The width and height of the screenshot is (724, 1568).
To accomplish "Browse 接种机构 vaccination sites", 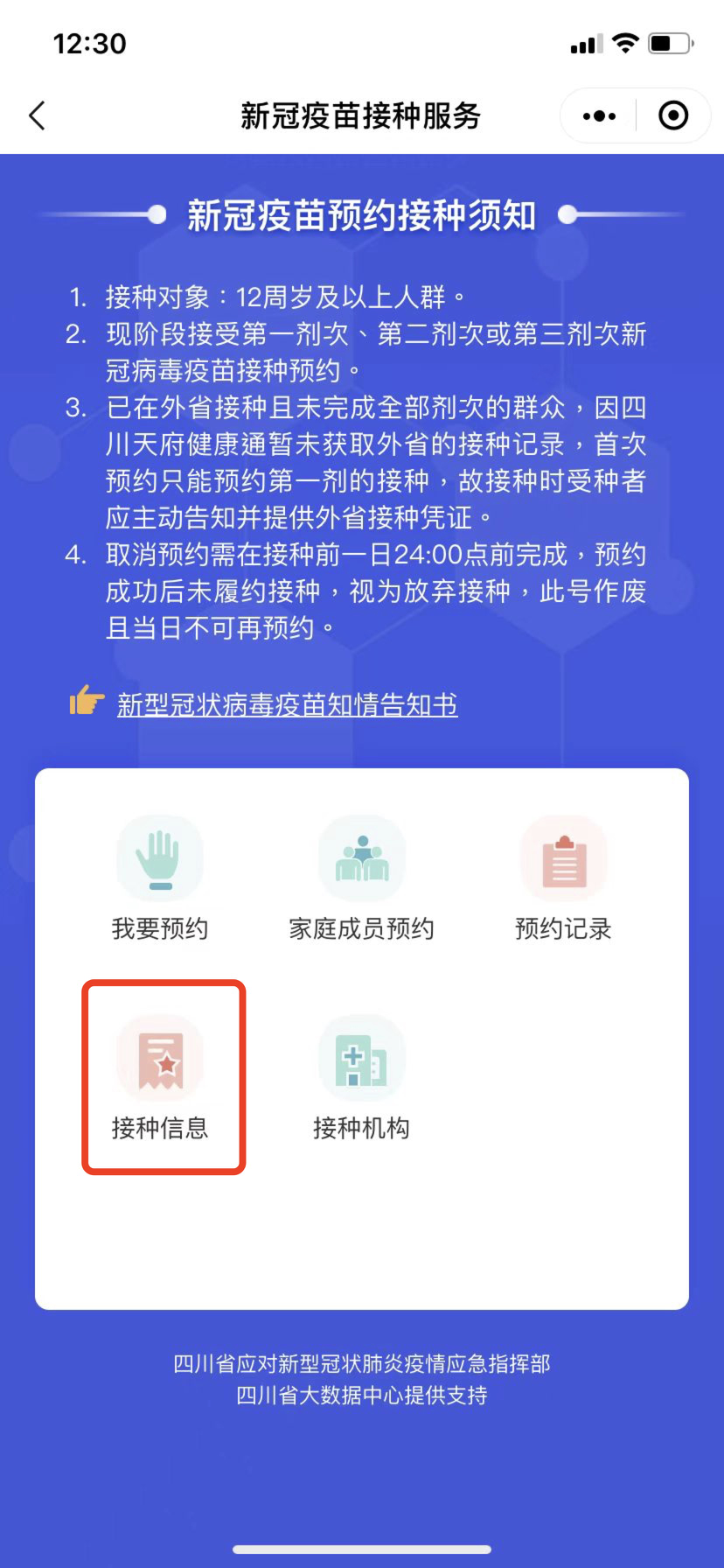I will 361,1077.
